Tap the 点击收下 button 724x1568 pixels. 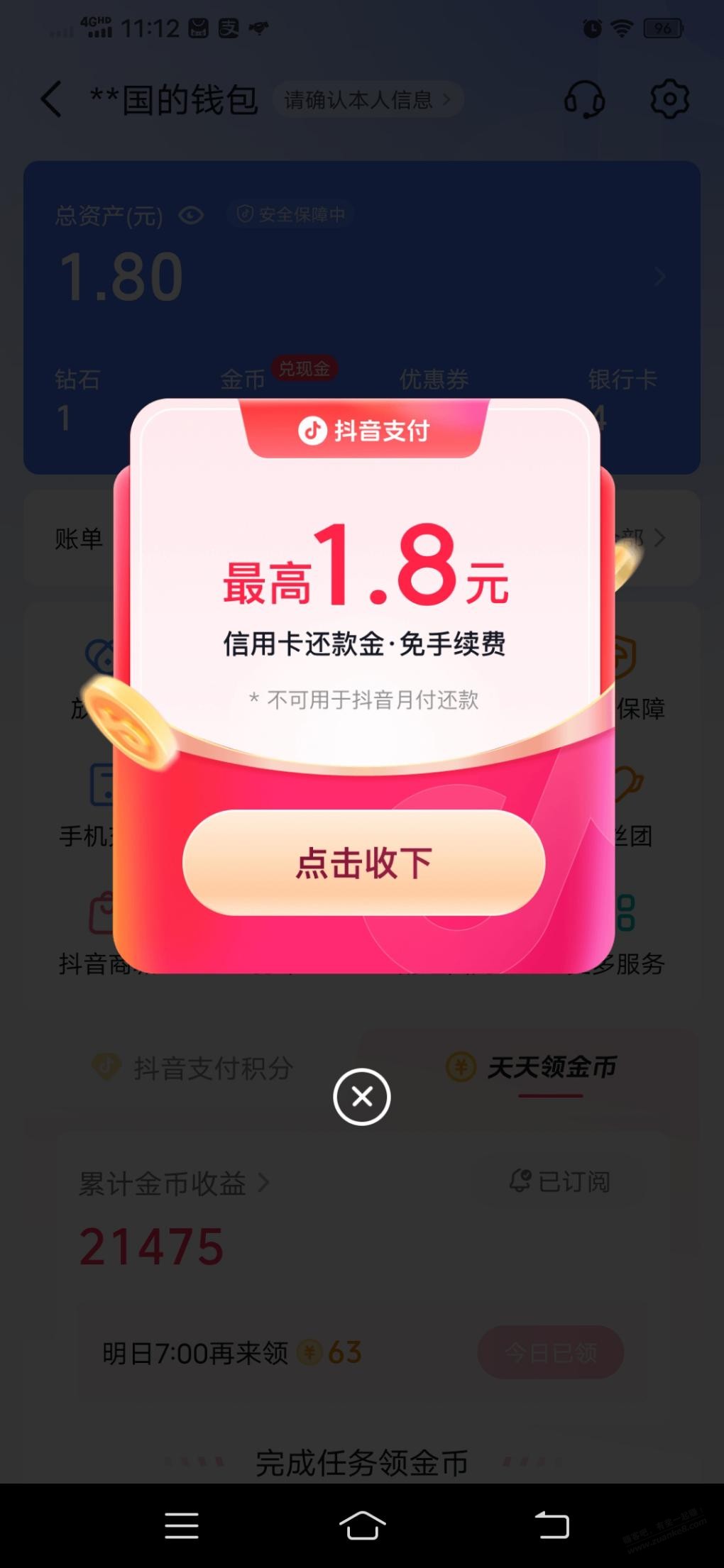tap(363, 862)
